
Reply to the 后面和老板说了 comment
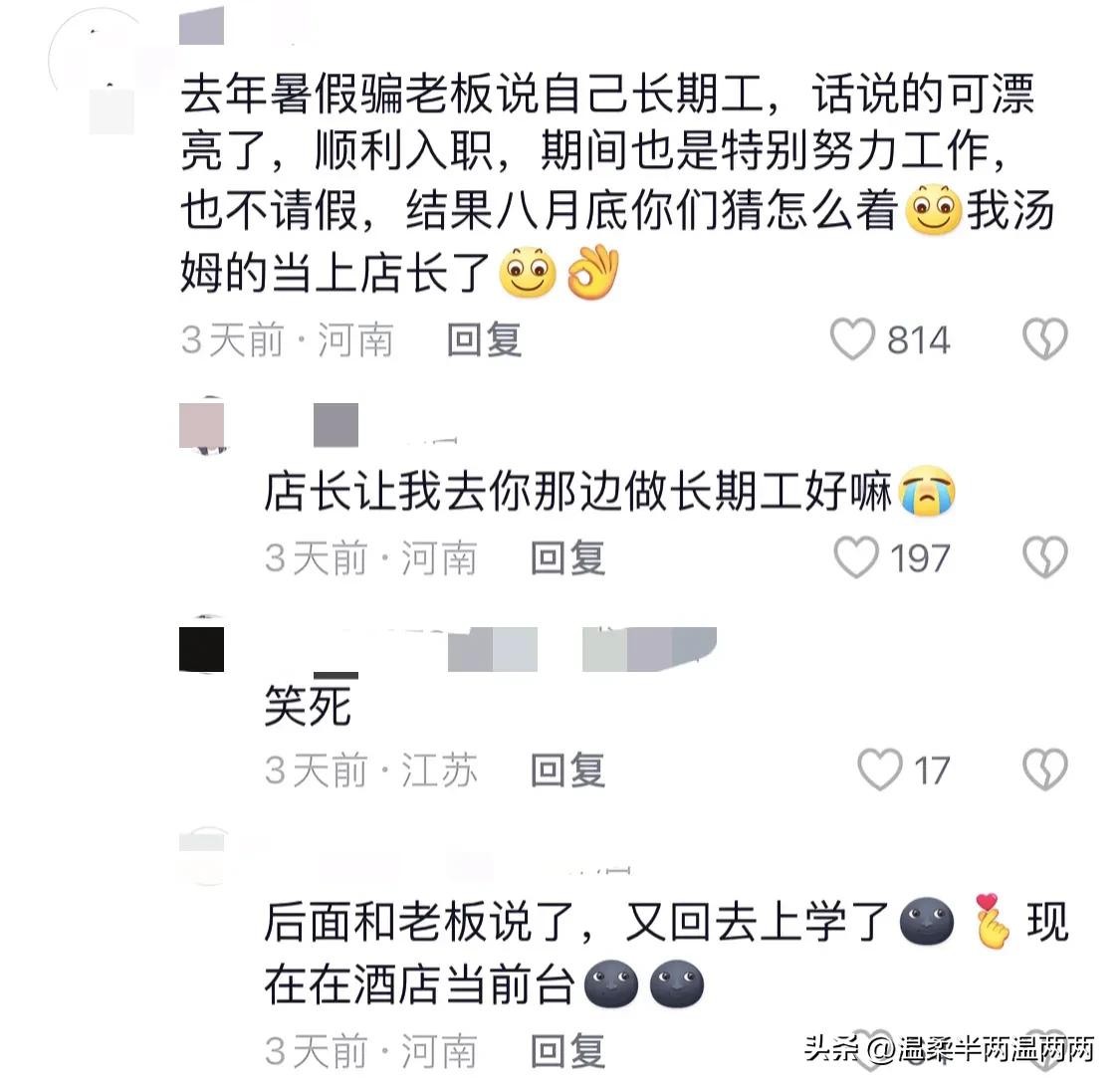(567, 1051)
